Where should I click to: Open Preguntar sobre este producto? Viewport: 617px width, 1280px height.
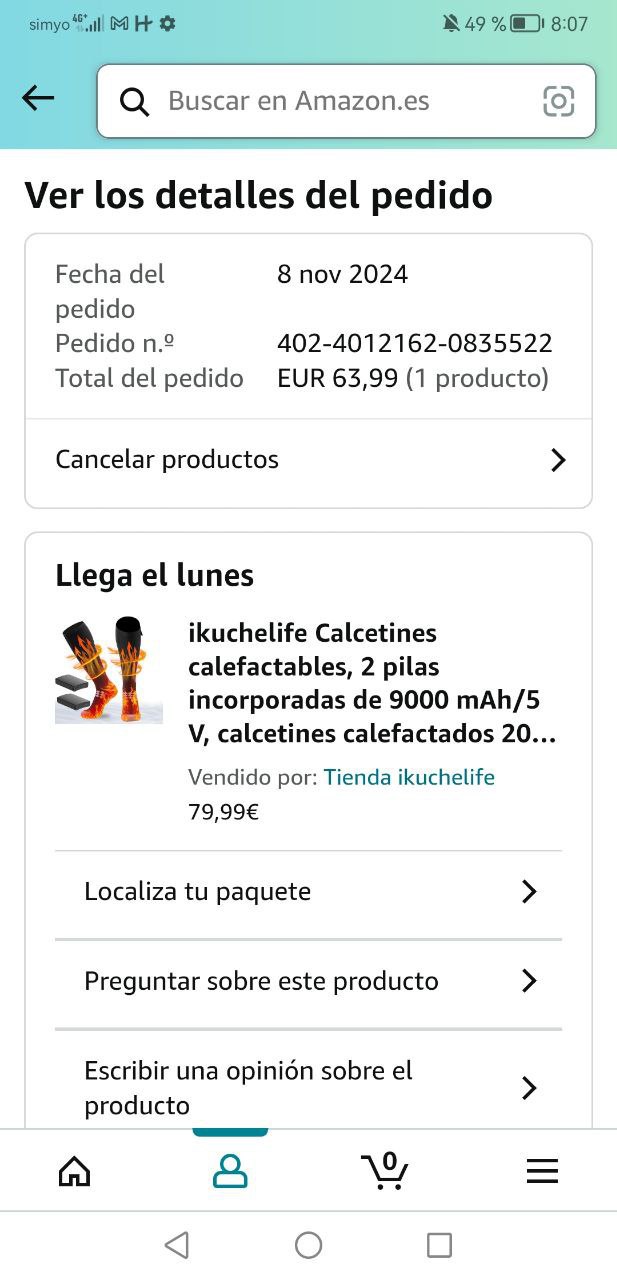(x=308, y=981)
